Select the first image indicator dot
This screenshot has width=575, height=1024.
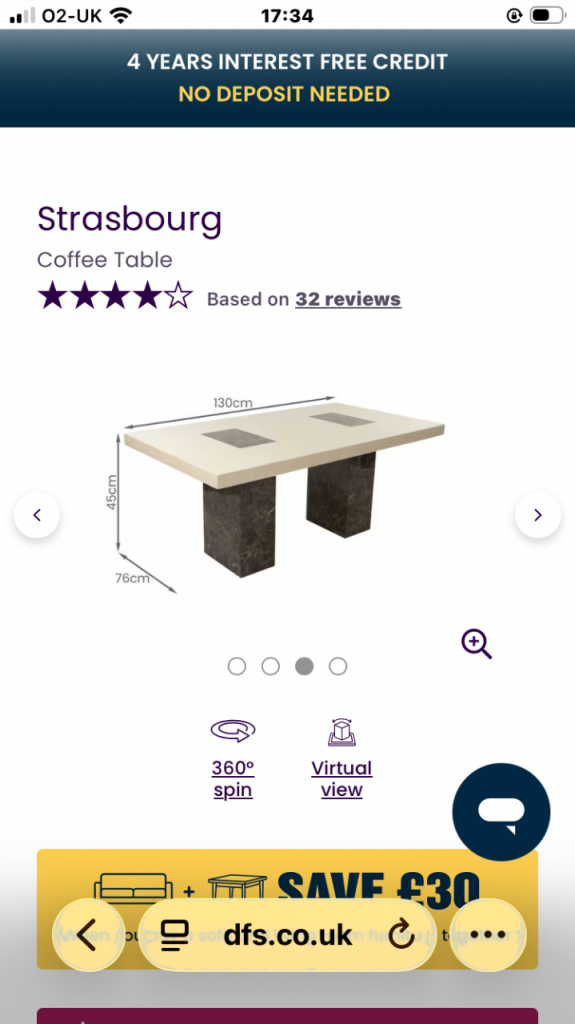point(237,666)
